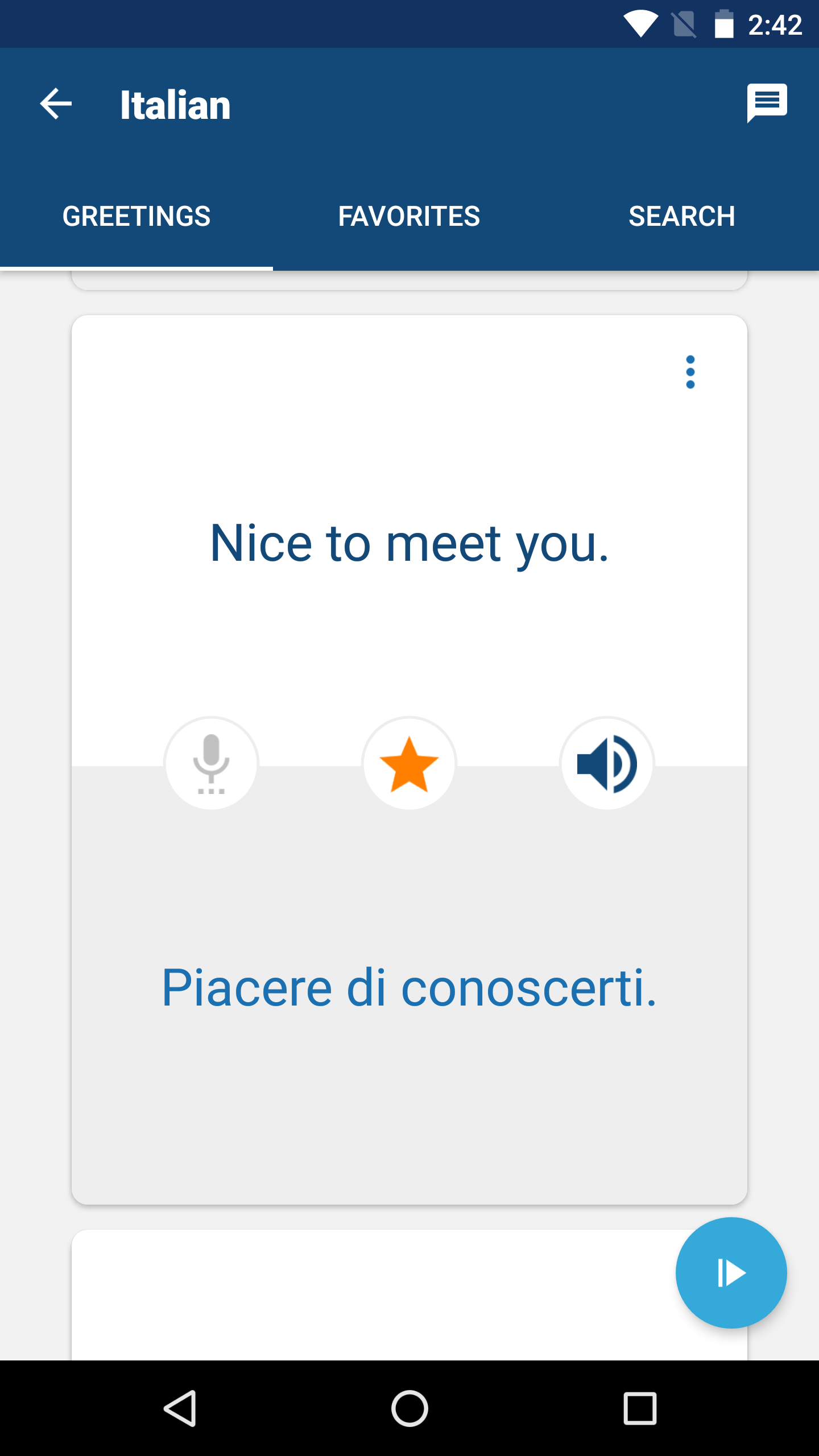The height and width of the screenshot is (1456, 819).
Task: Go to the Android home screen
Action: coord(409,1408)
